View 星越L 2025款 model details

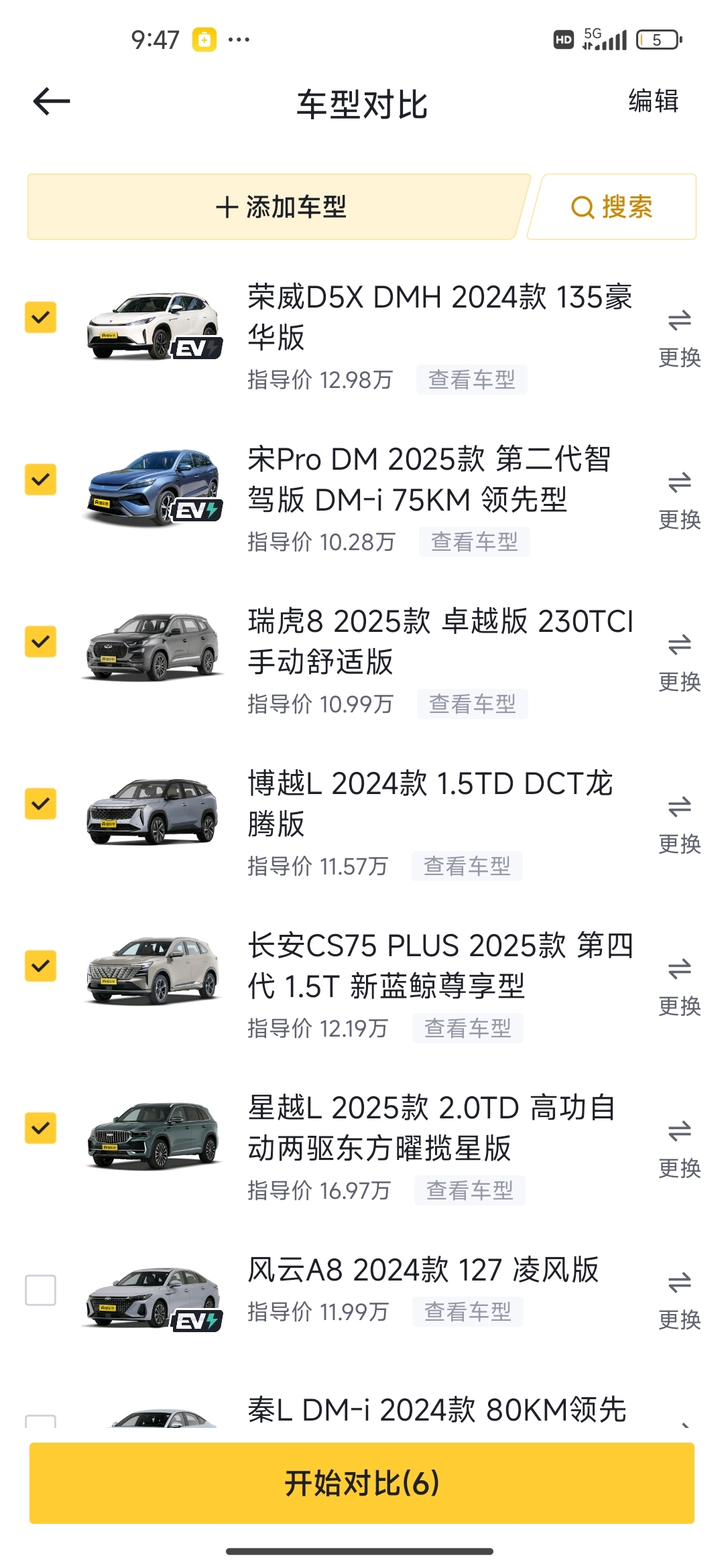click(x=469, y=1191)
